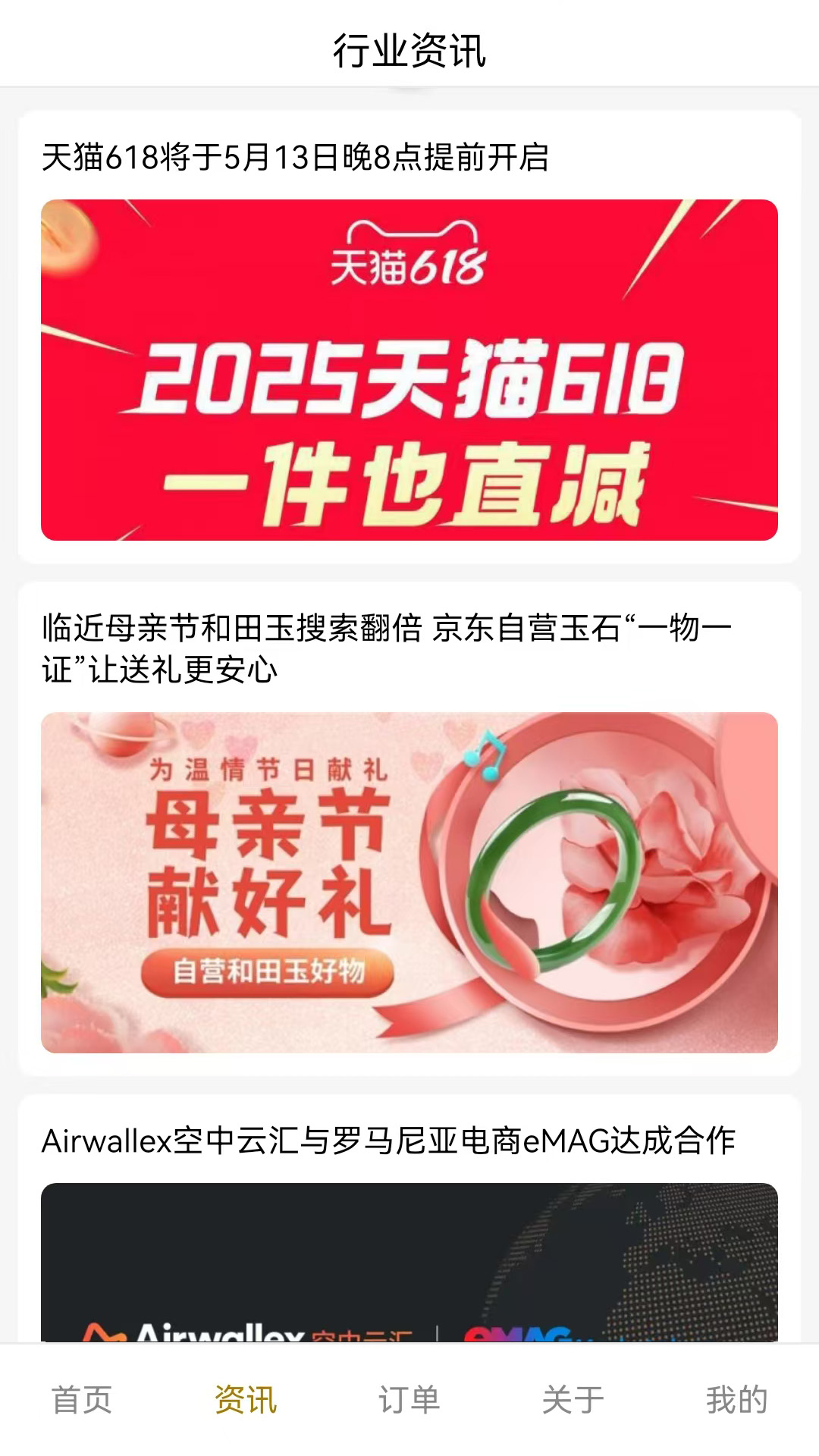Select the first news card
This screenshot has height=1456, width=819.
click(x=409, y=334)
